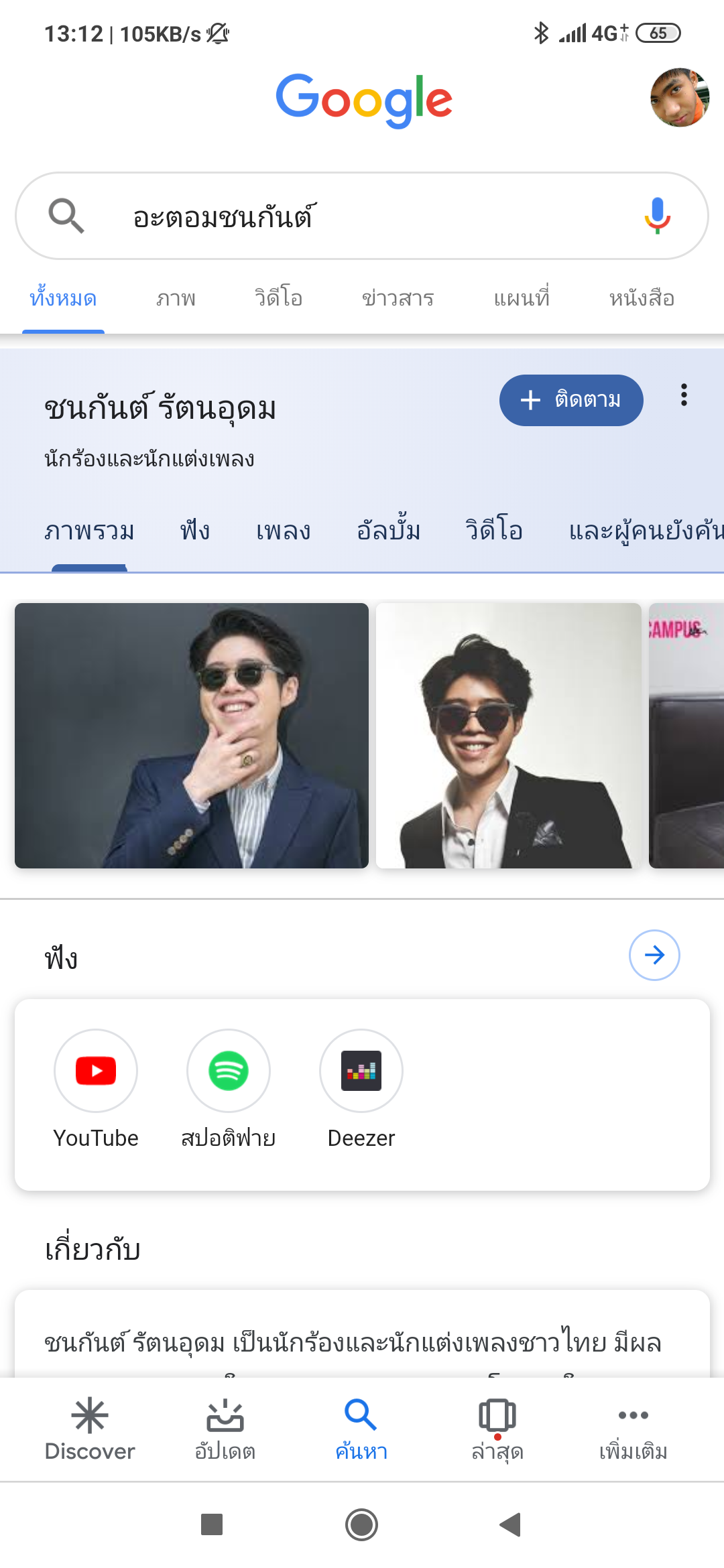Listen on YouTube
The width and height of the screenshot is (724, 1568).
96,1071
